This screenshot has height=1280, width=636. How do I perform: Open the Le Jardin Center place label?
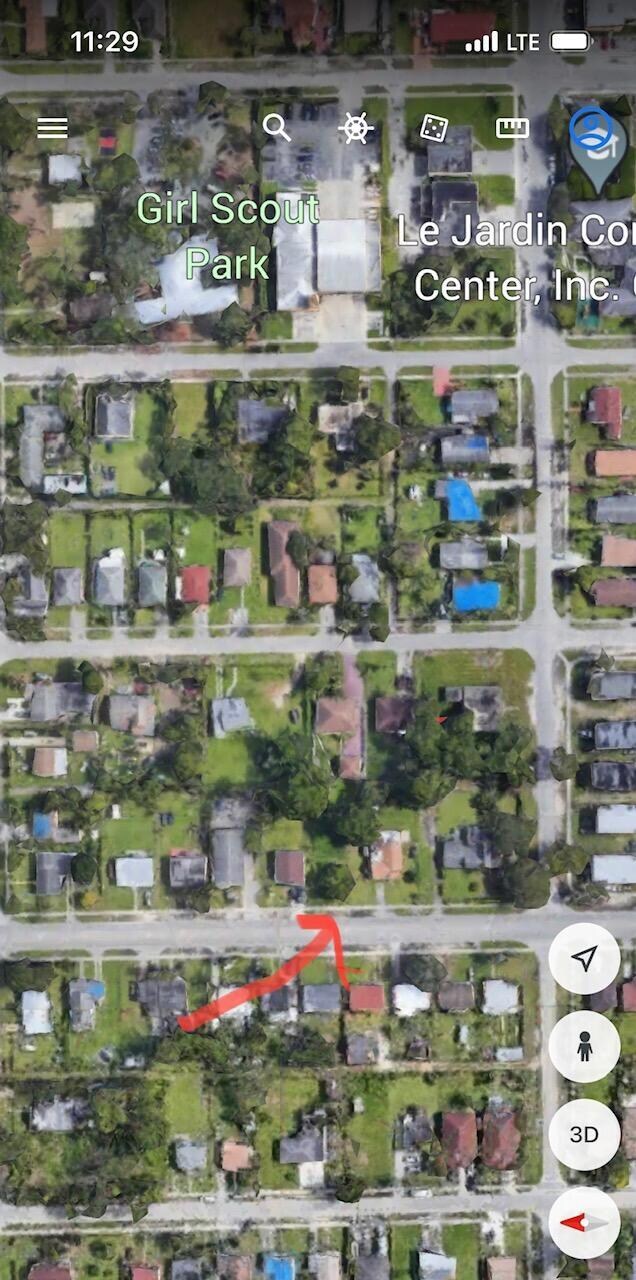click(x=515, y=257)
